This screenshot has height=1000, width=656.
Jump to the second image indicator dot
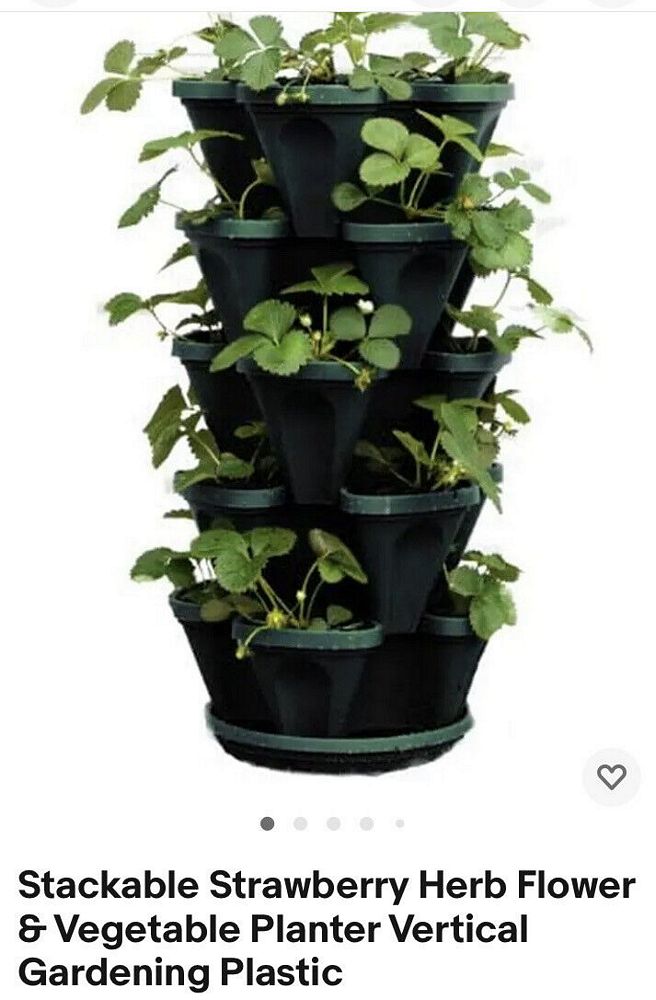coord(300,824)
